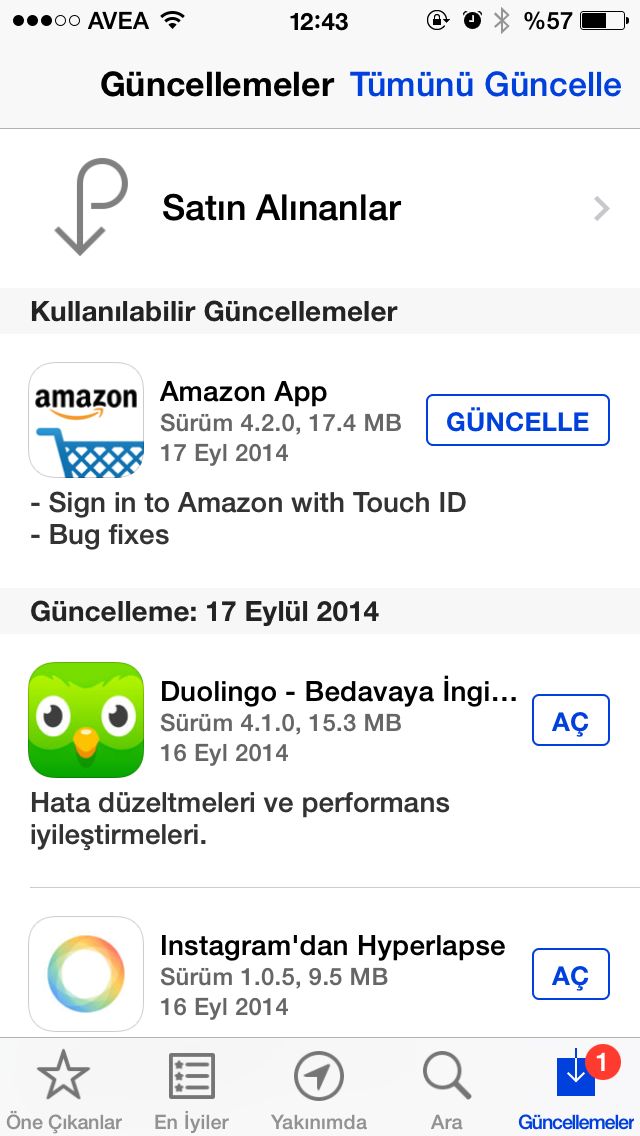Go to the Yakınımda tab
The width and height of the screenshot is (640, 1136).
coord(319,1092)
